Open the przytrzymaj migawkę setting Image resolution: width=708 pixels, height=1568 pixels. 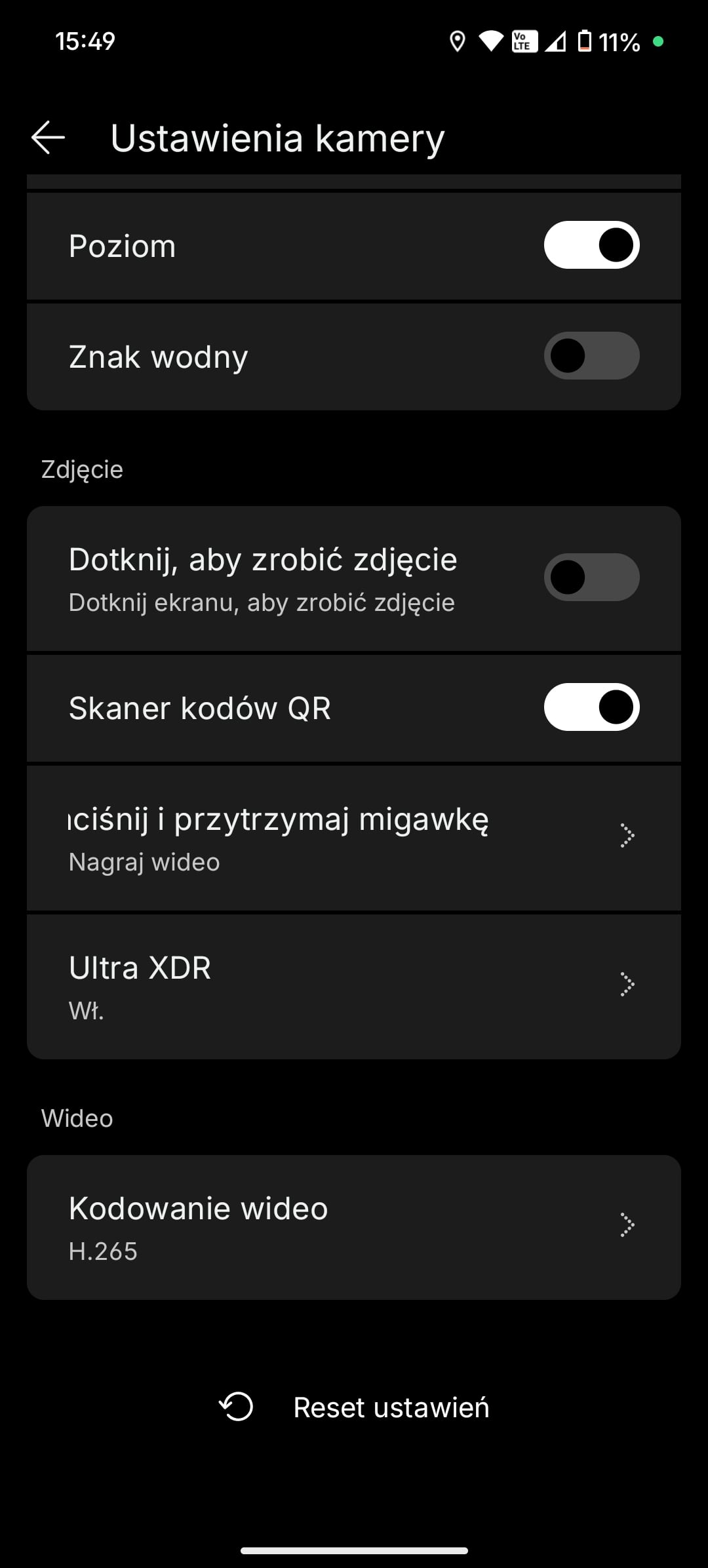(x=354, y=838)
